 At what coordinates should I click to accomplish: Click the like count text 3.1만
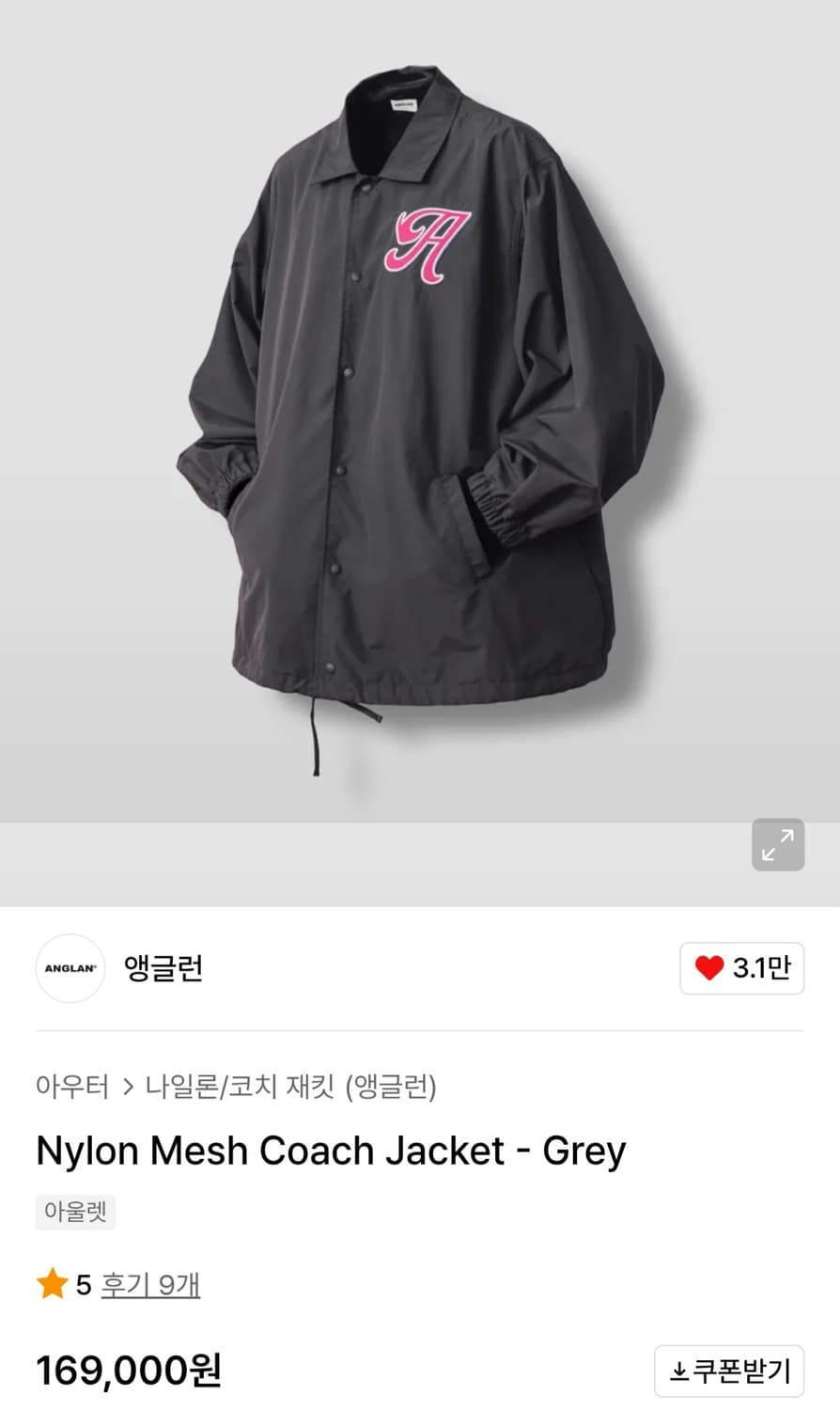click(763, 968)
